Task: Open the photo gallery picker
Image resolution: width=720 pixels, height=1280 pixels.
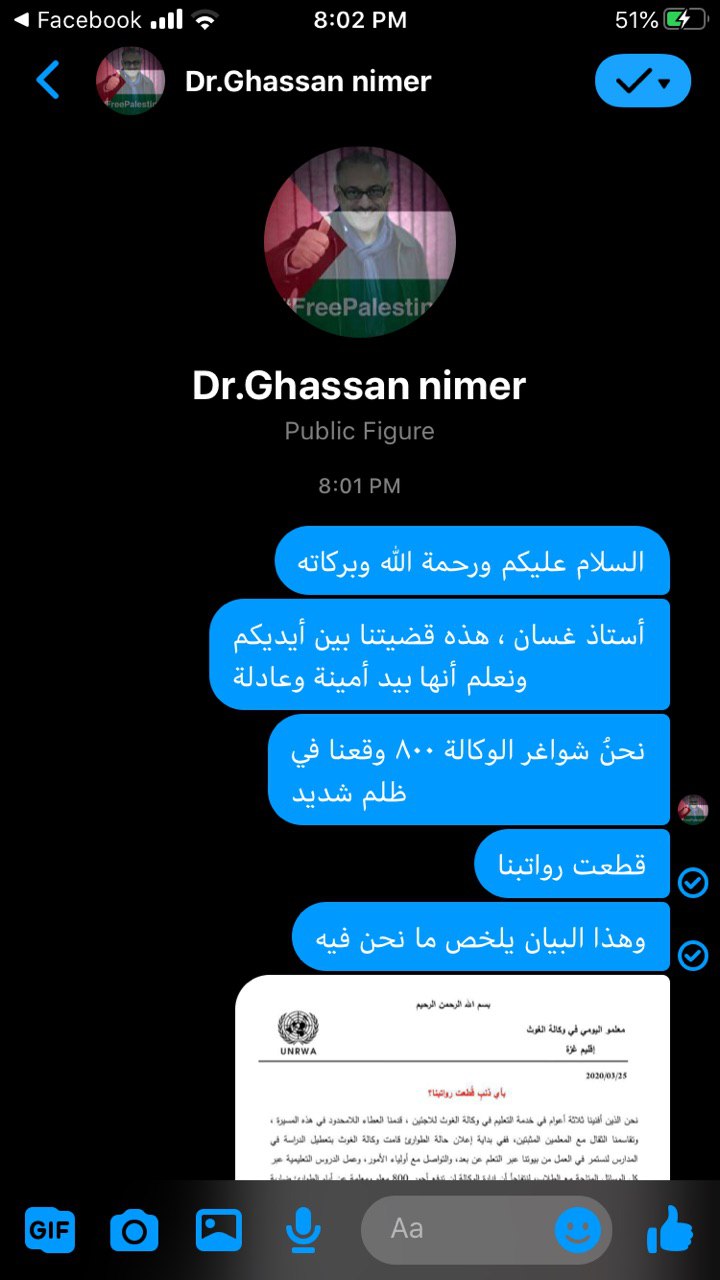Action: pos(219,1229)
